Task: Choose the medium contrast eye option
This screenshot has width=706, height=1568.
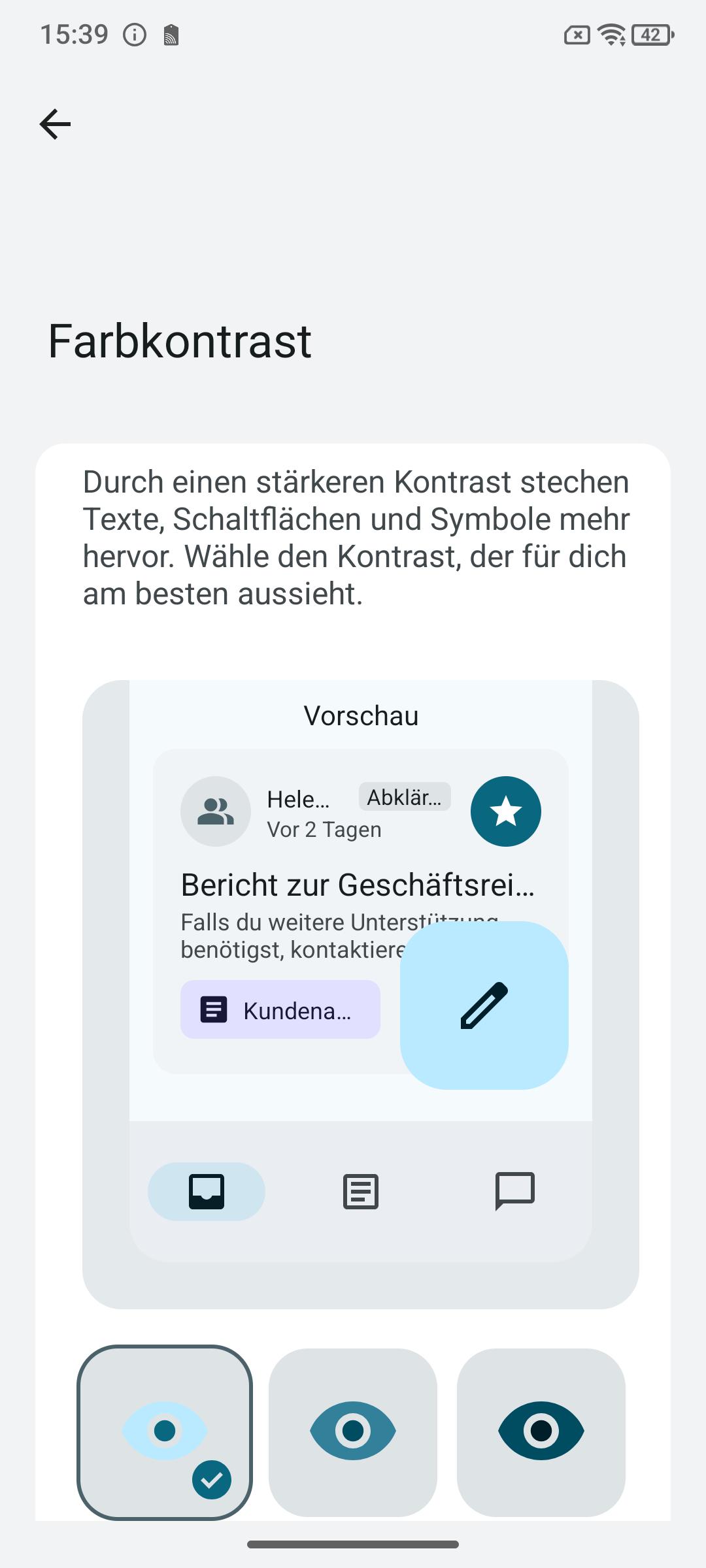Action: point(353,1432)
